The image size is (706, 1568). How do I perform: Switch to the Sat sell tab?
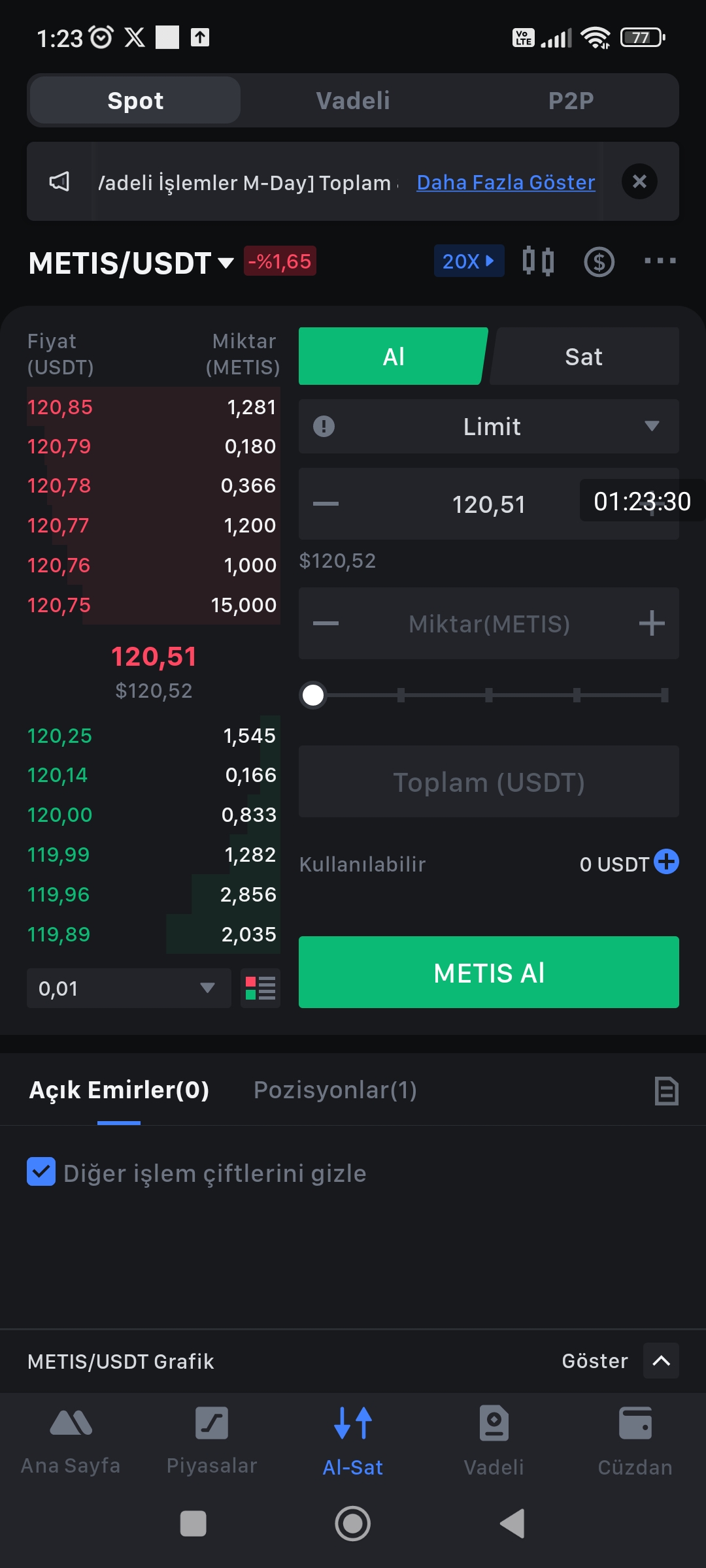[584, 357]
